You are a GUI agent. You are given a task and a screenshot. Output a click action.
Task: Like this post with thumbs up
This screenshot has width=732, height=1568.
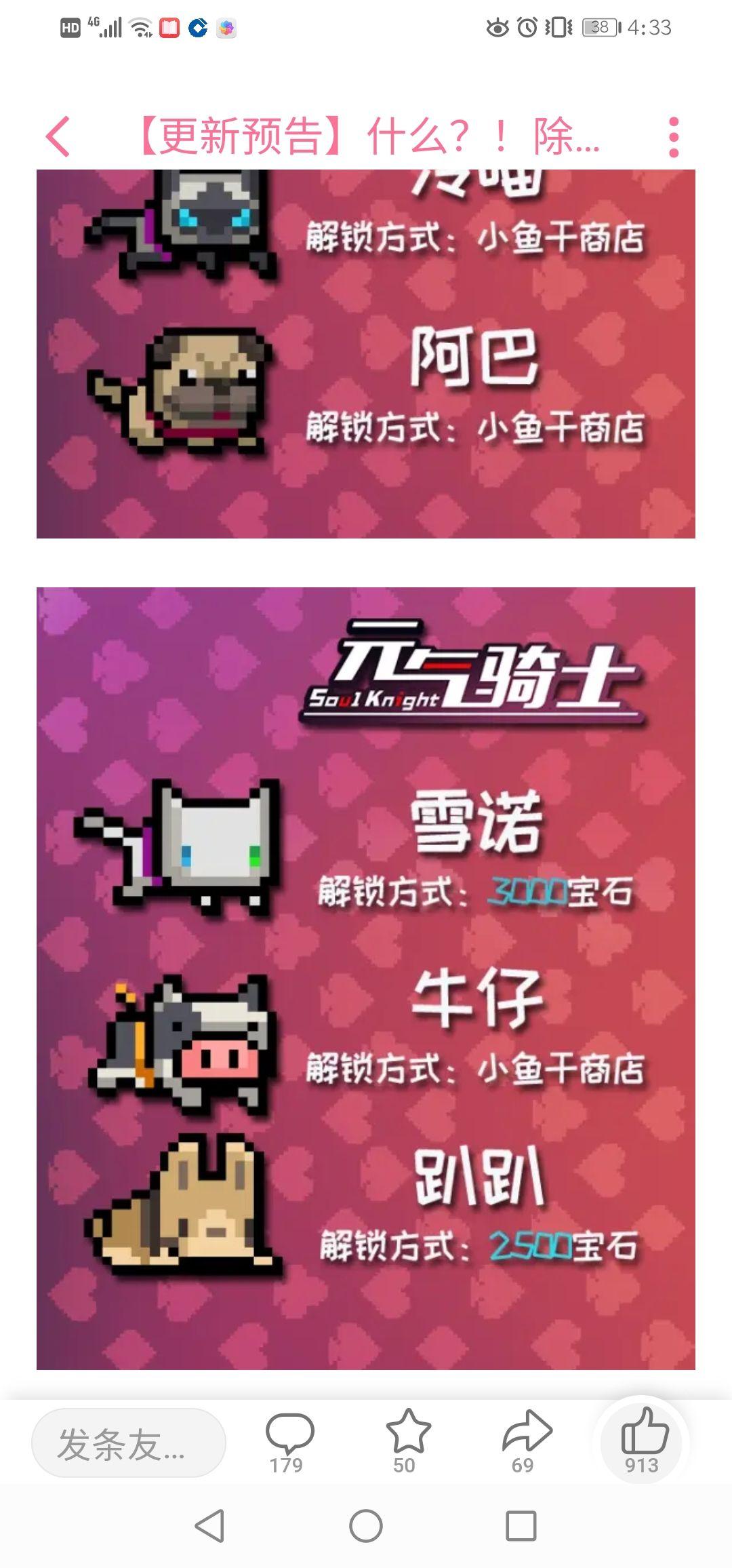pyautogui.click(x=643, y=1440)
